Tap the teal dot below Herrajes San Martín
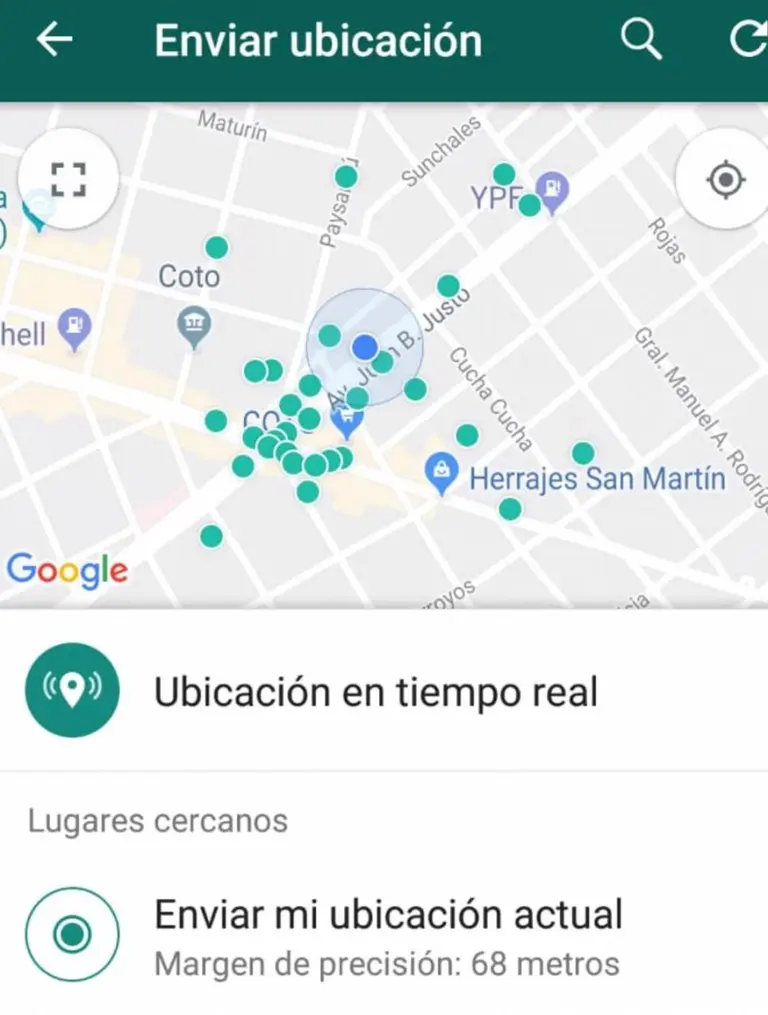The width and height of the screenshot is (768, 1015). click(x=509, y=509)
